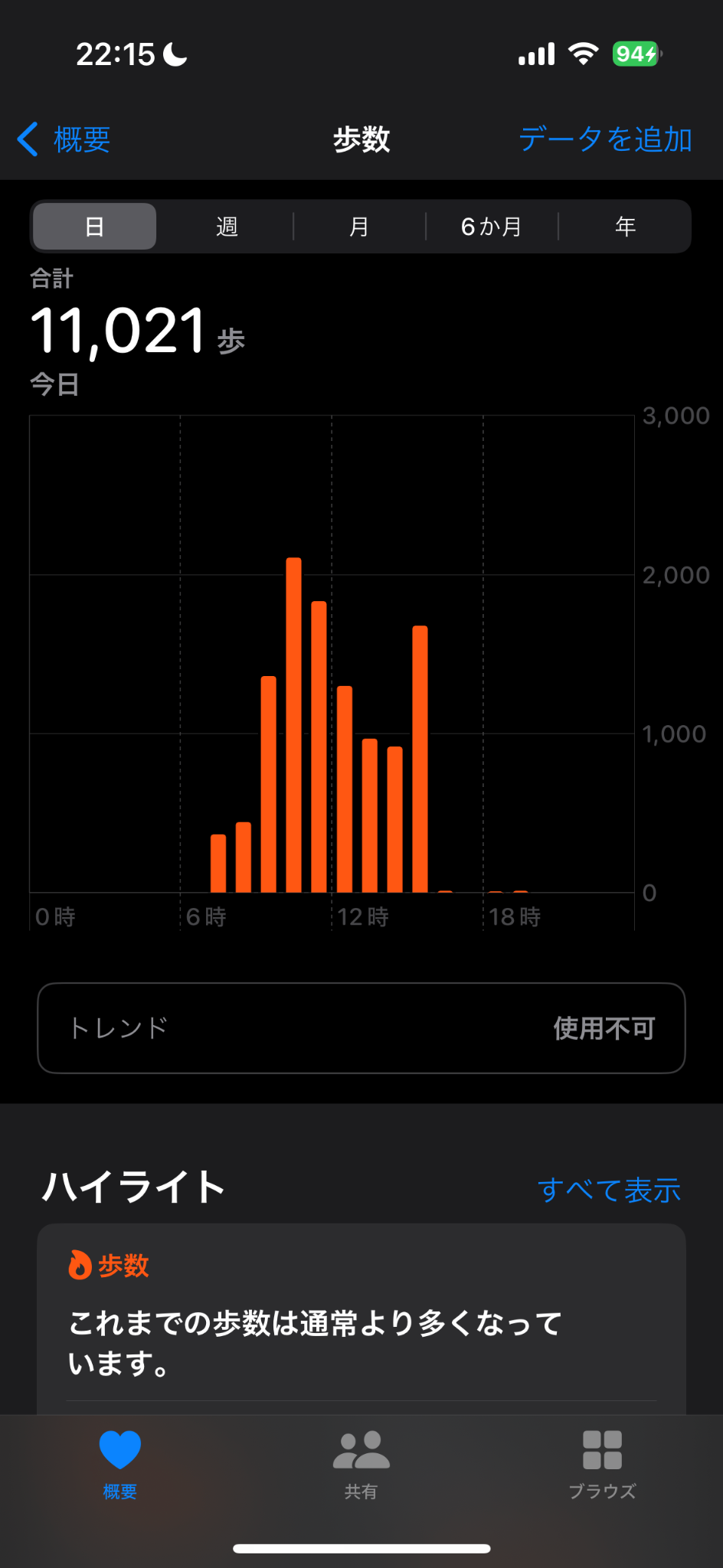Switch to the 年 (year) view
The width and height of the screenshot is (723, 1568).
tap(625, 227)
